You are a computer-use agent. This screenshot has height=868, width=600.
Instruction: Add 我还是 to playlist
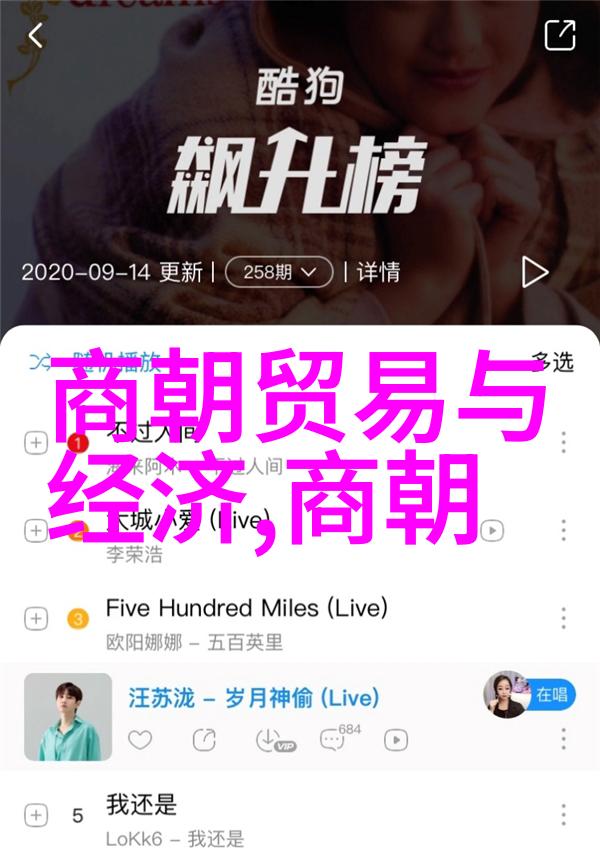point(36,816)
